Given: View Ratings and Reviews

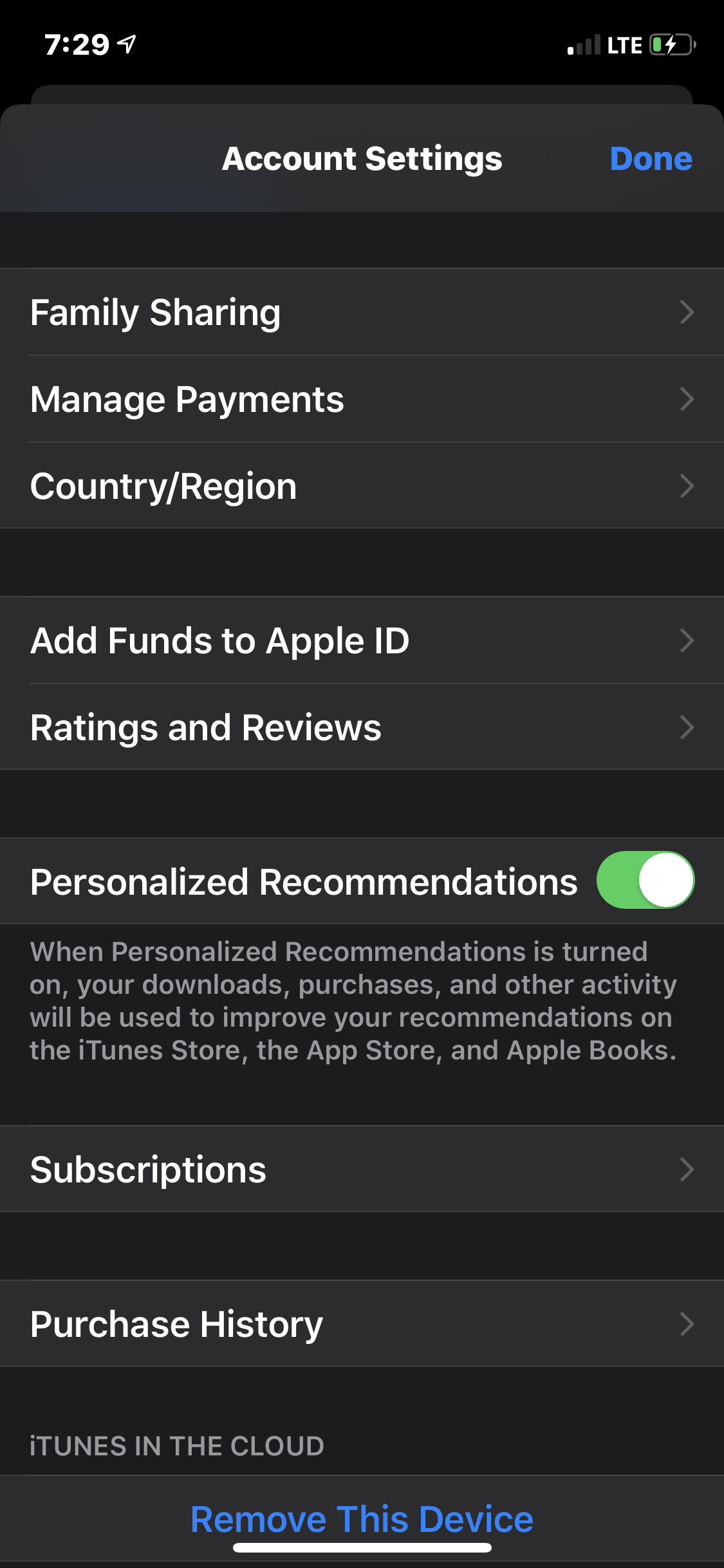Looking at the screenshot, I should click(x=362, y=727).
